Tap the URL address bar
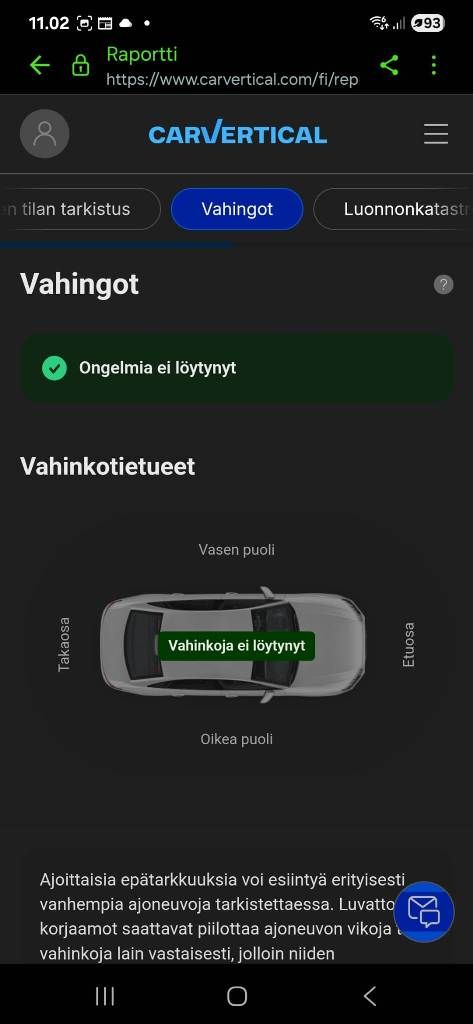The width and height of the screenshot is (473, 1024). [232, 66]
